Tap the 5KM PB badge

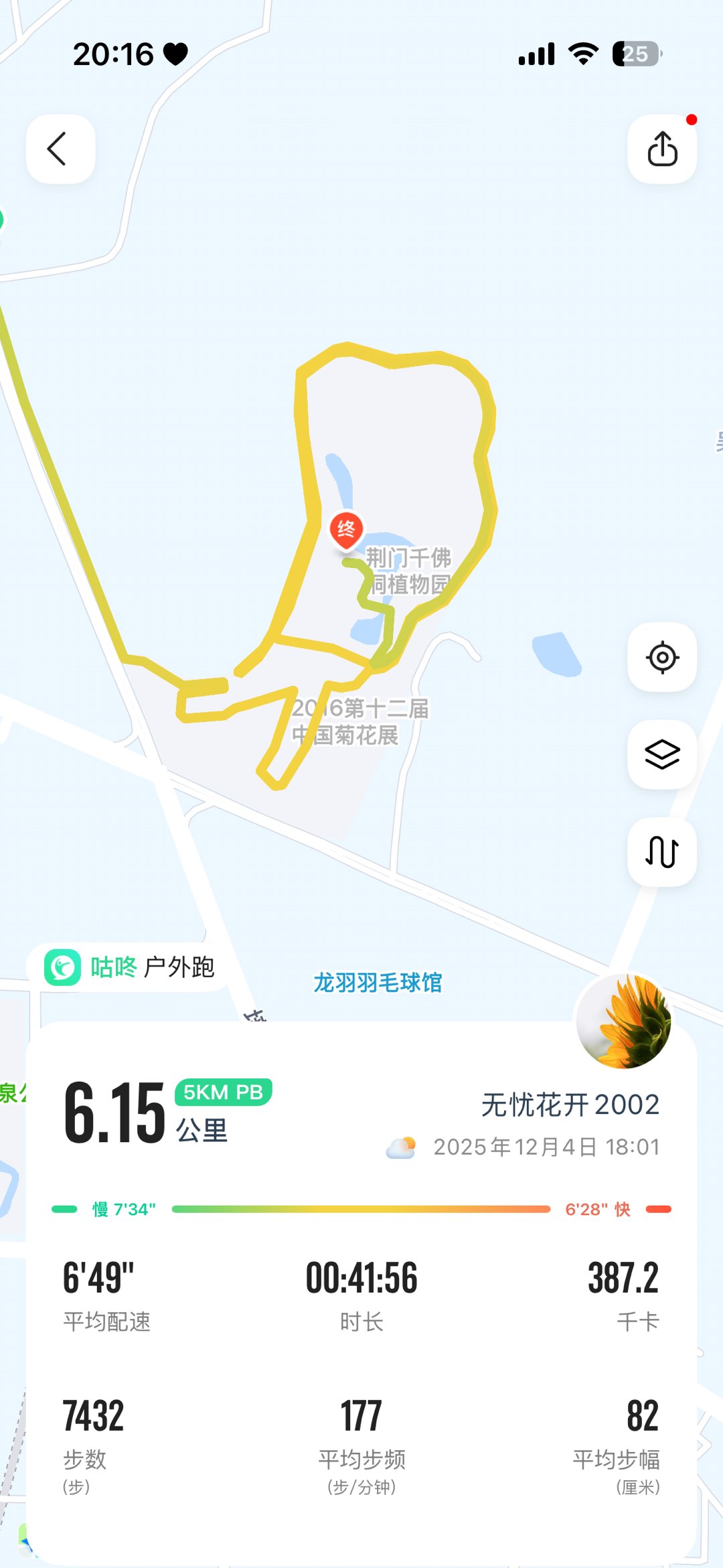(x=223, y=1092)
